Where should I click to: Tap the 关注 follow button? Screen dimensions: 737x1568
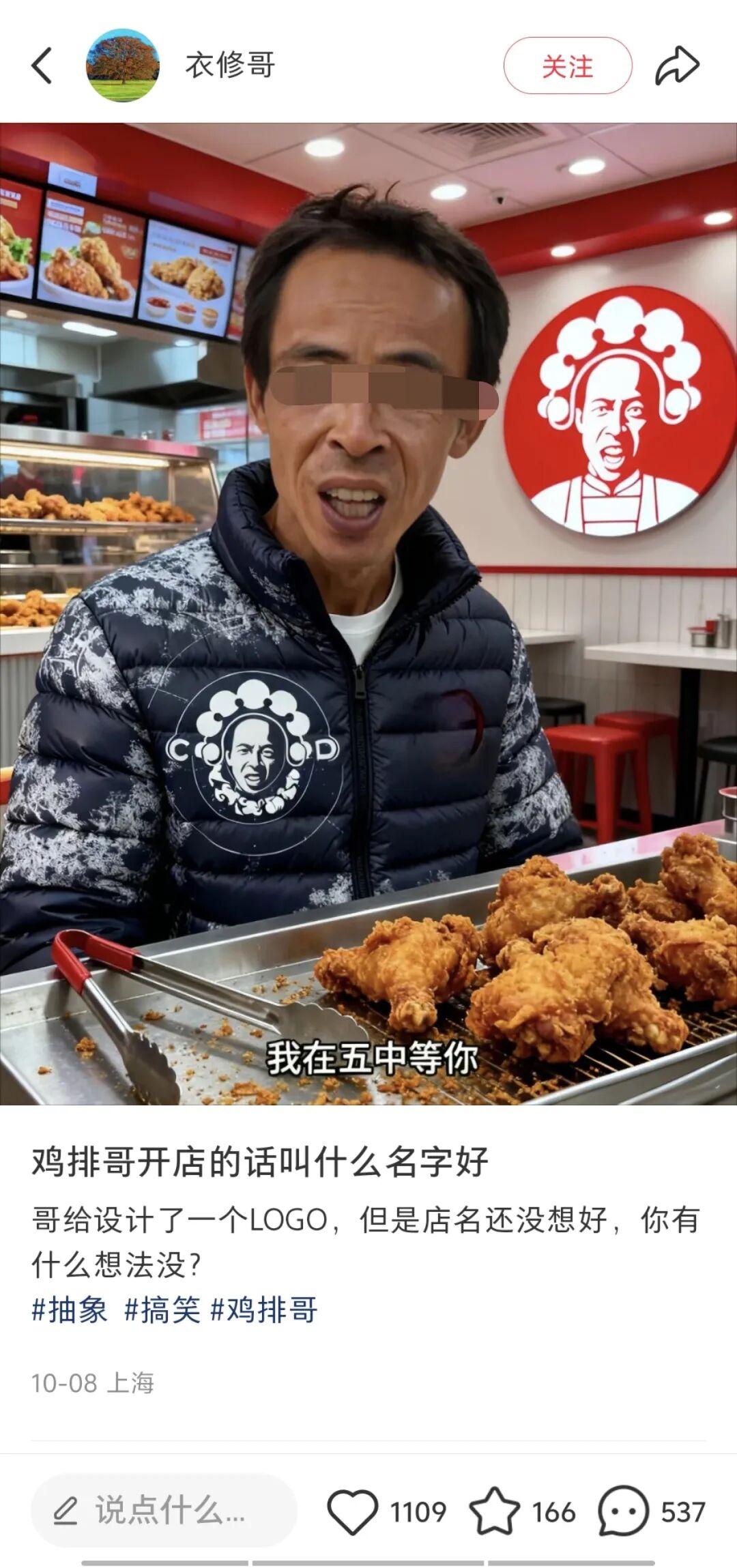click(x=568, y=66)
